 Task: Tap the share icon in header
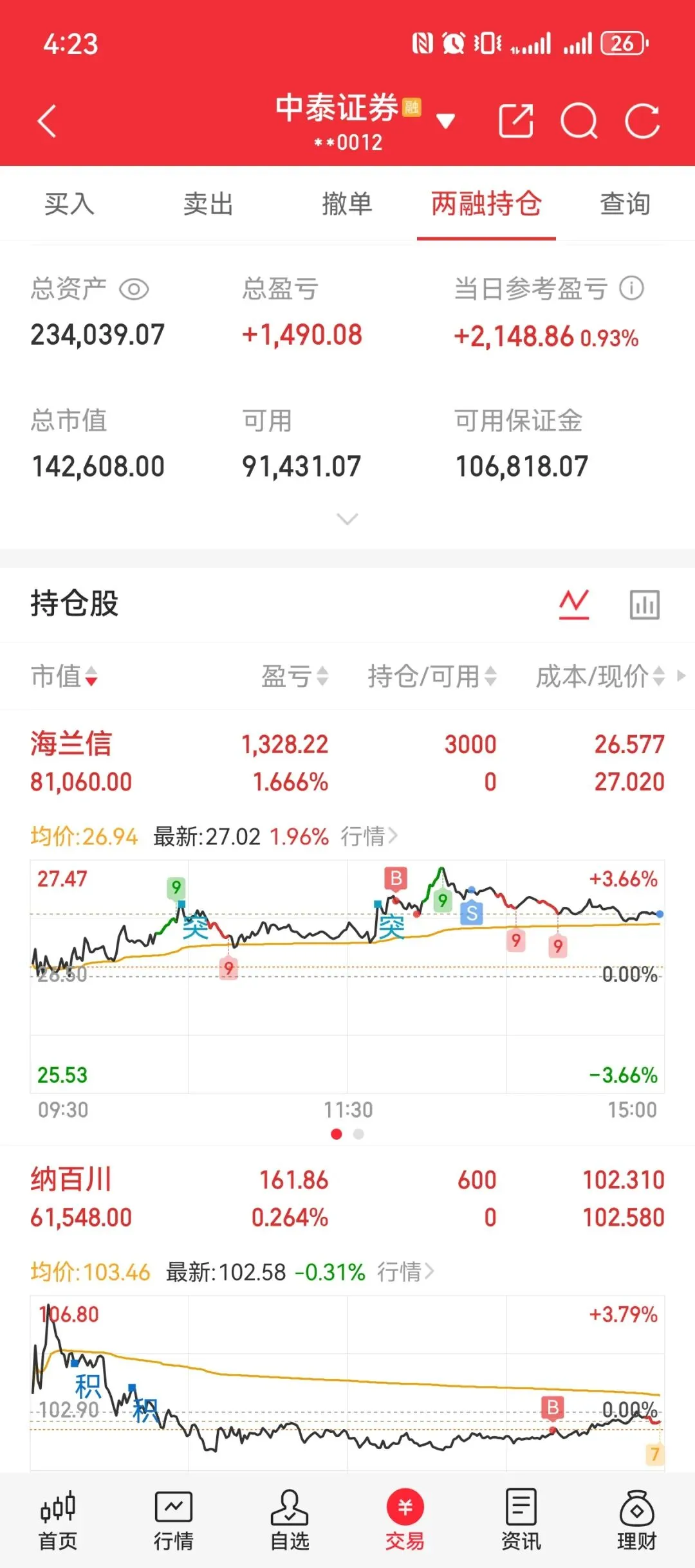point(516,120)
